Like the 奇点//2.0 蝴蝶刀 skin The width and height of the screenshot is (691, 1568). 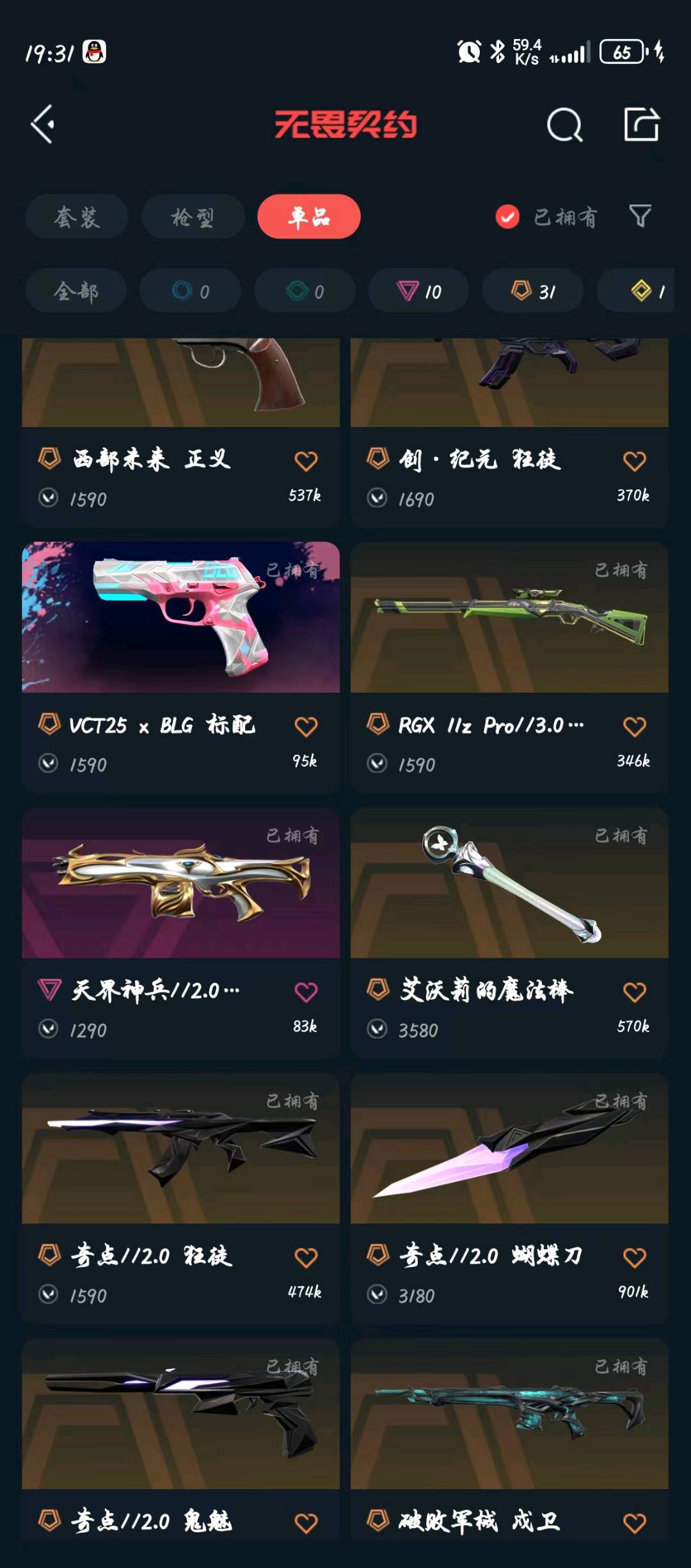tap(634, 1257)
